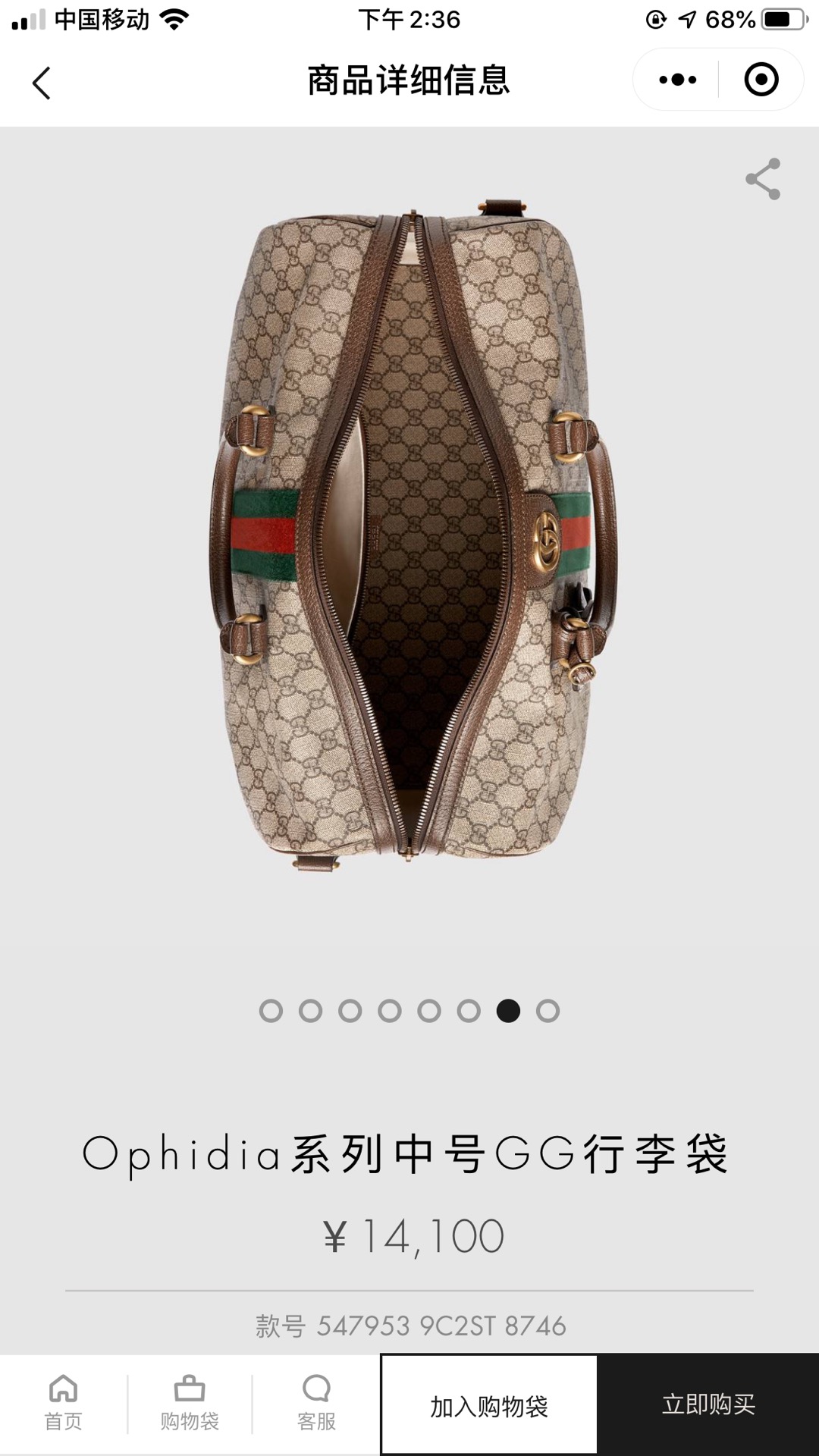Go back using the top-left arrow
Screen dimensions: 819x1456
click(42, 82)
